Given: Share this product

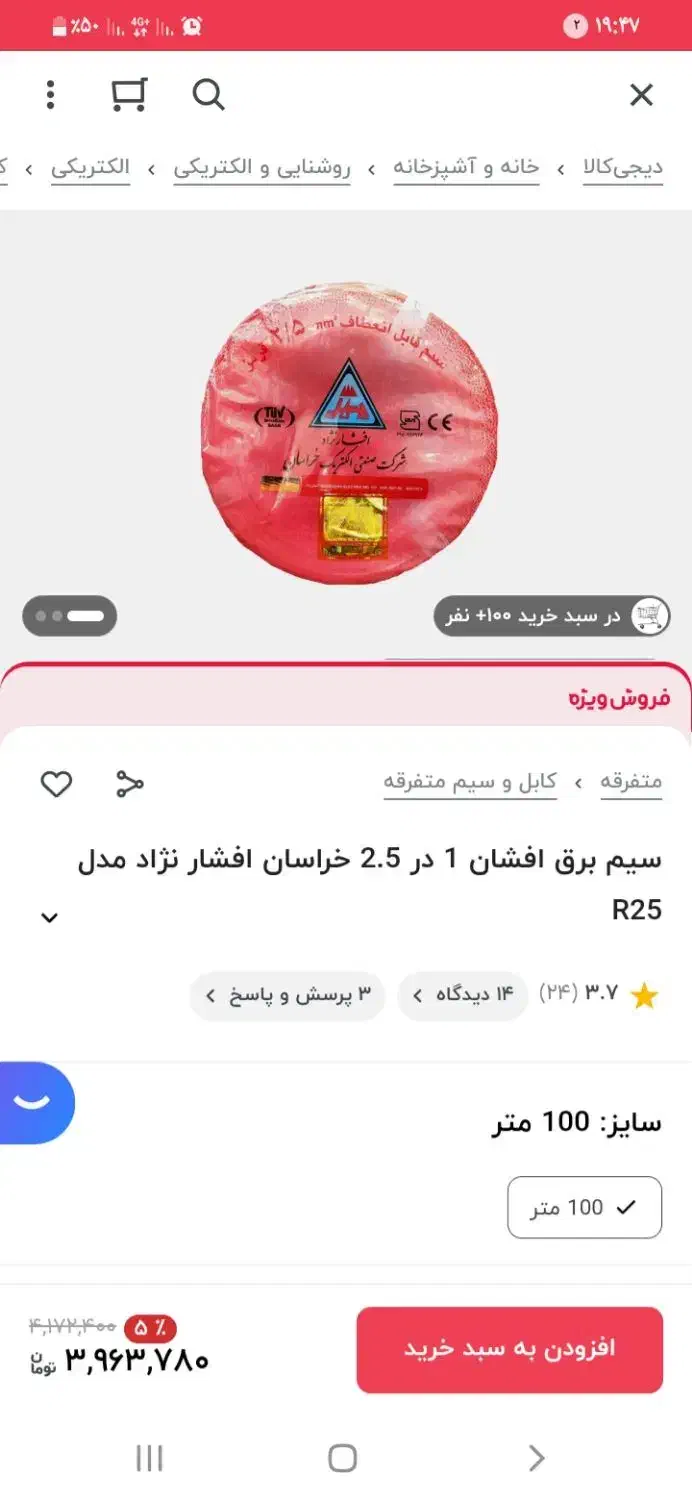Looking at the screenshot, I should (x=130, y=784).
